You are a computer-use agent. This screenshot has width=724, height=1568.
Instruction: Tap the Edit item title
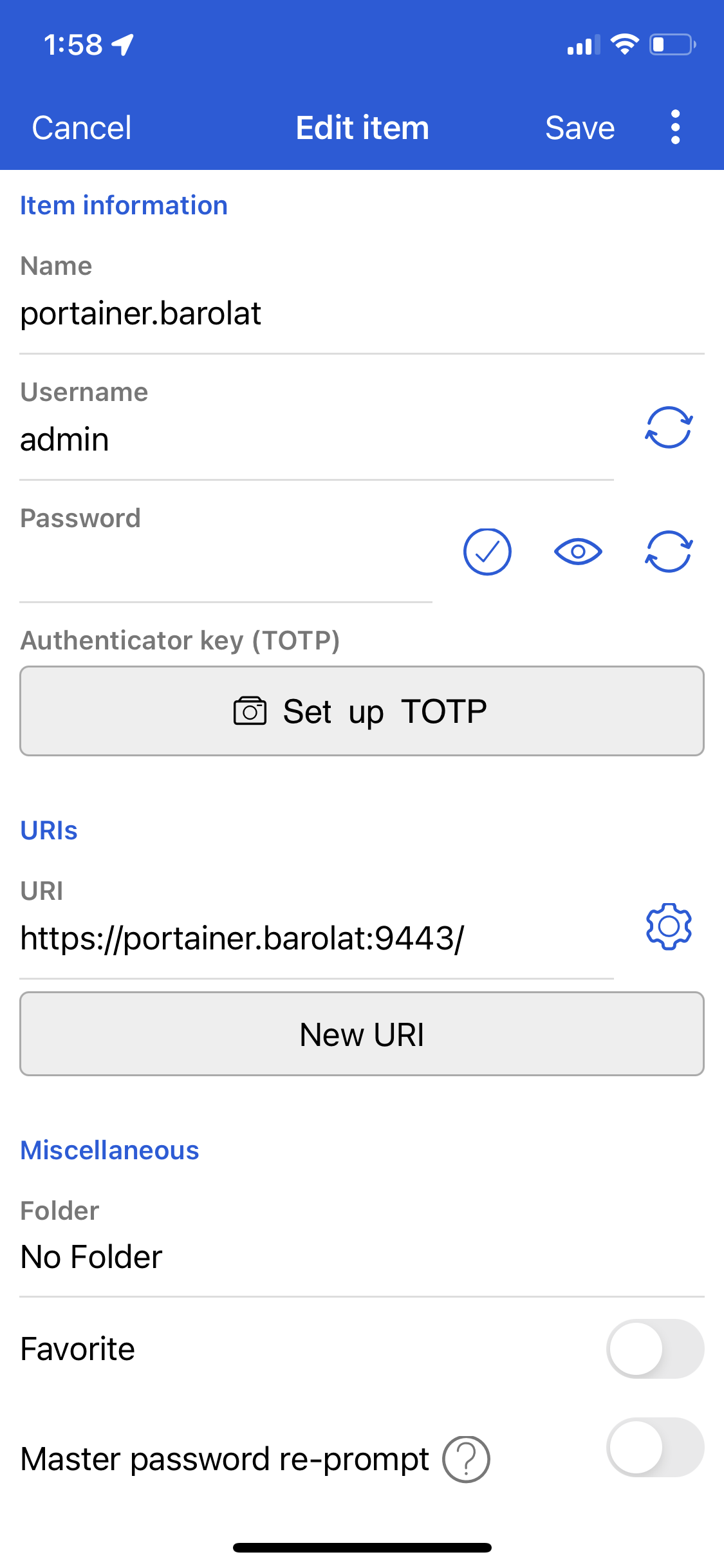[x=362, y=127]
